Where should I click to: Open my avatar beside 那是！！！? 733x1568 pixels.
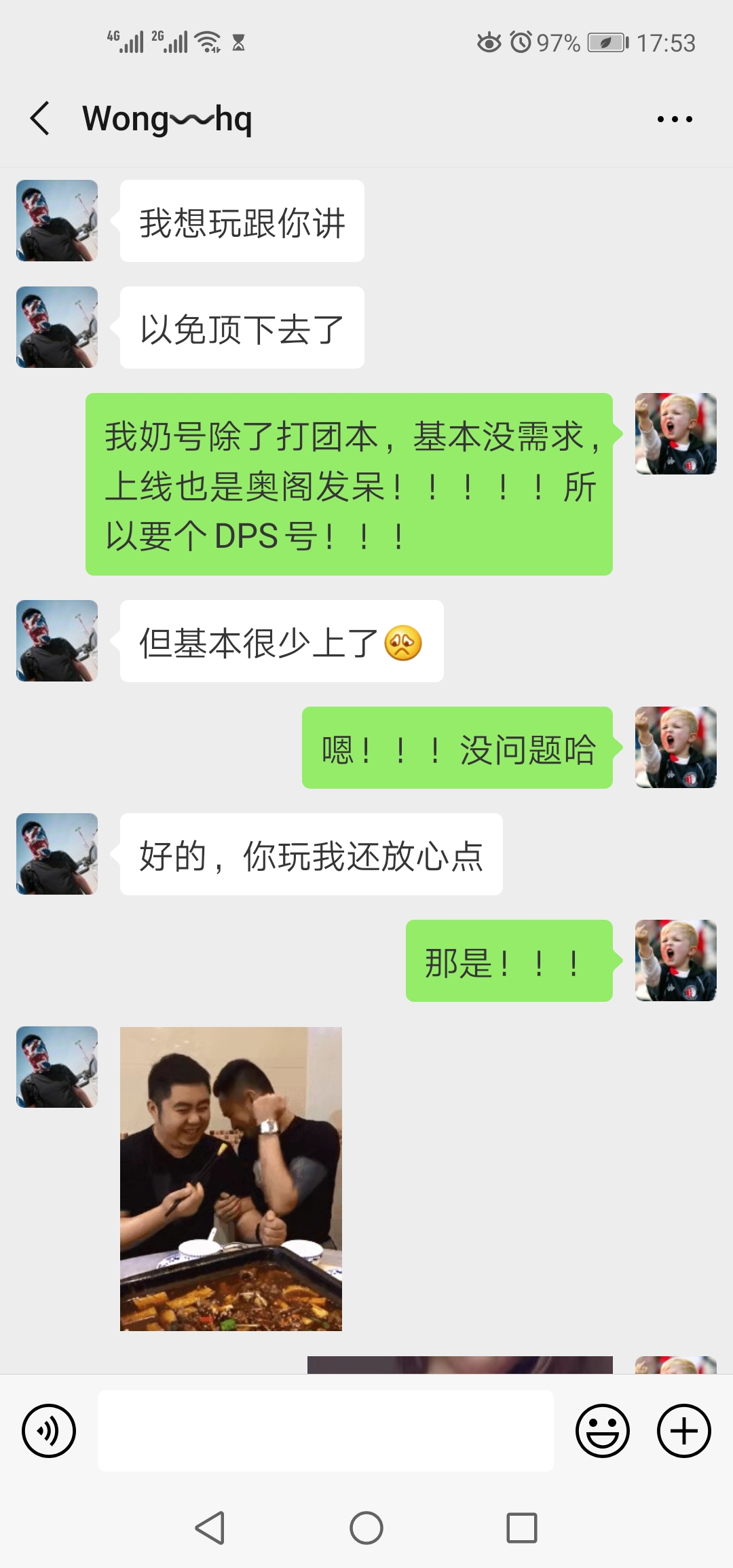[675, 960]
